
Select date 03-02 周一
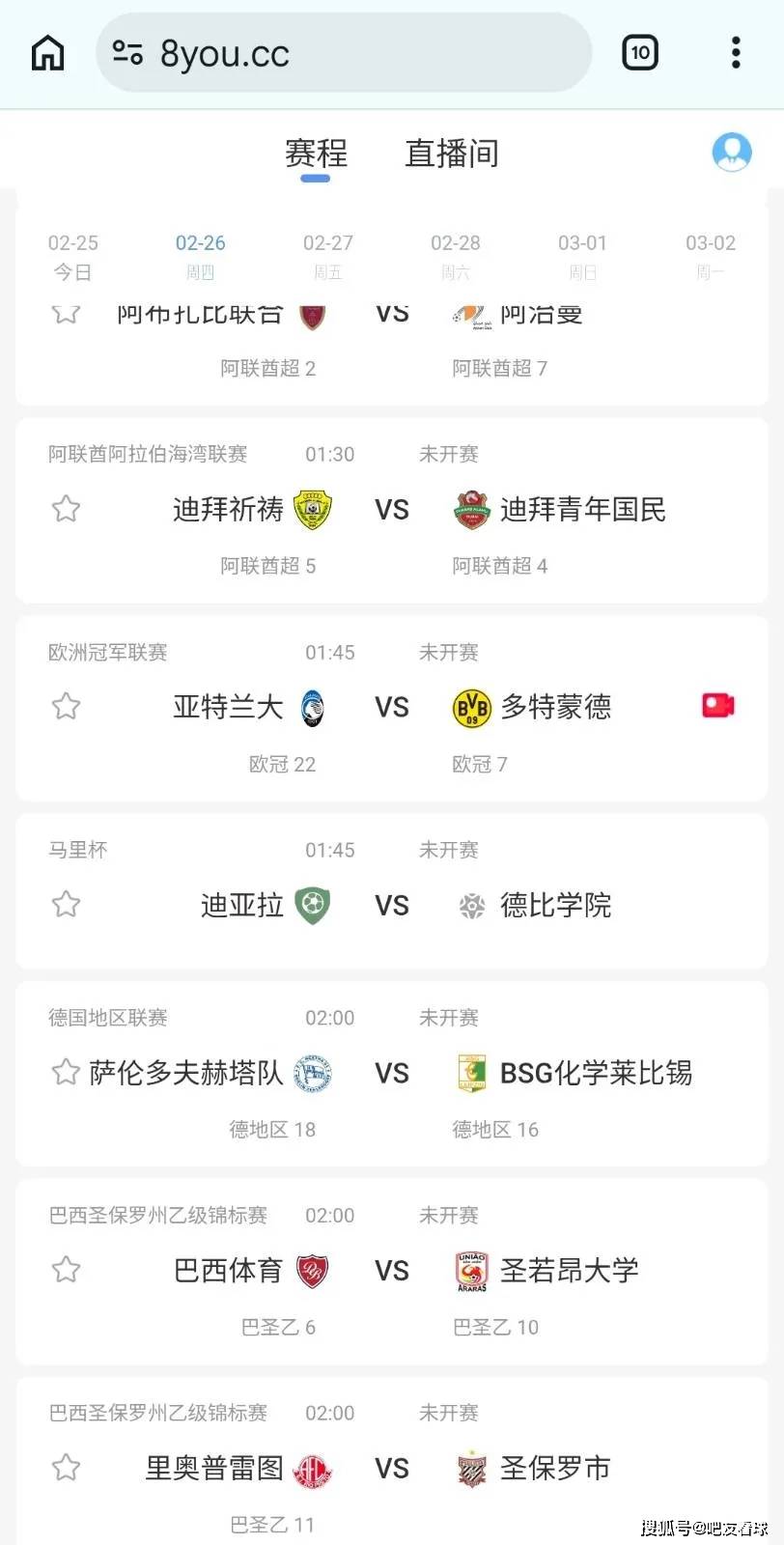[x=710, y=256]
